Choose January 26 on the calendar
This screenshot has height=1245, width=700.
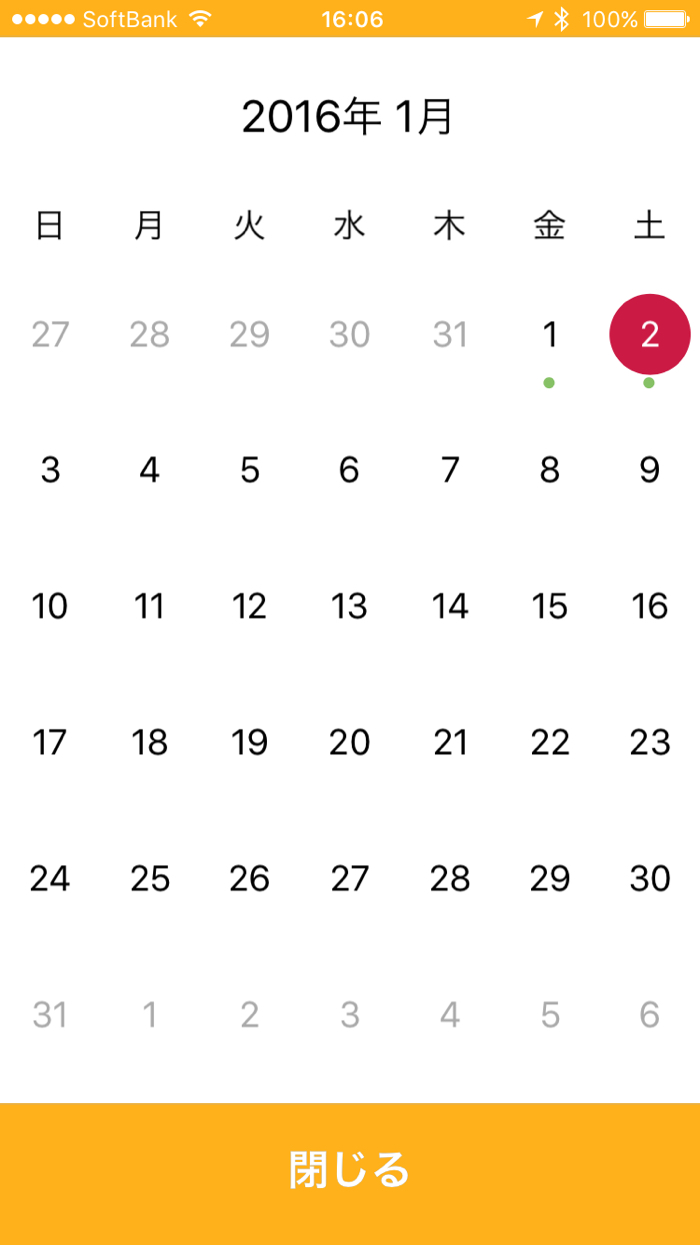point(249,878)
